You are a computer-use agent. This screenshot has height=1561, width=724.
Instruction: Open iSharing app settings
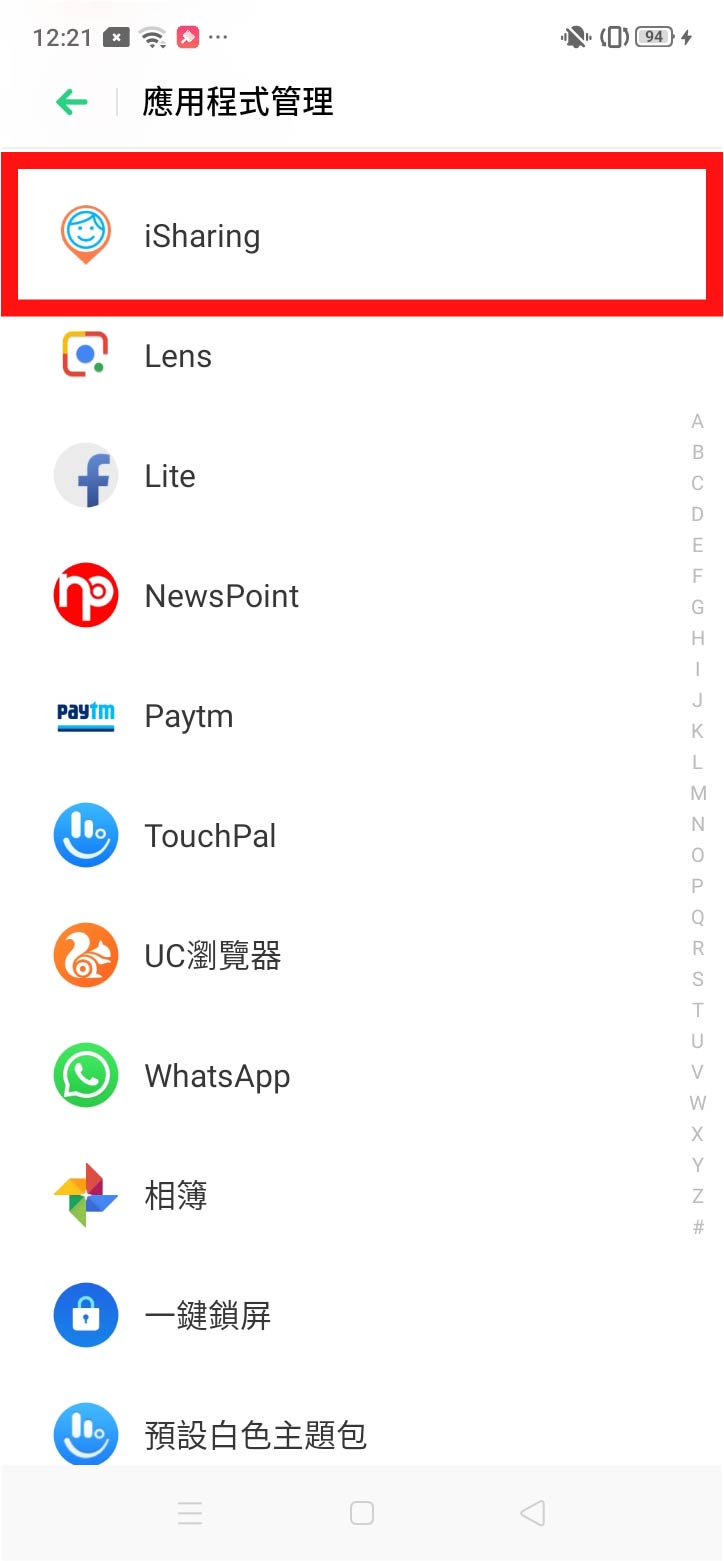click(361, 236)
